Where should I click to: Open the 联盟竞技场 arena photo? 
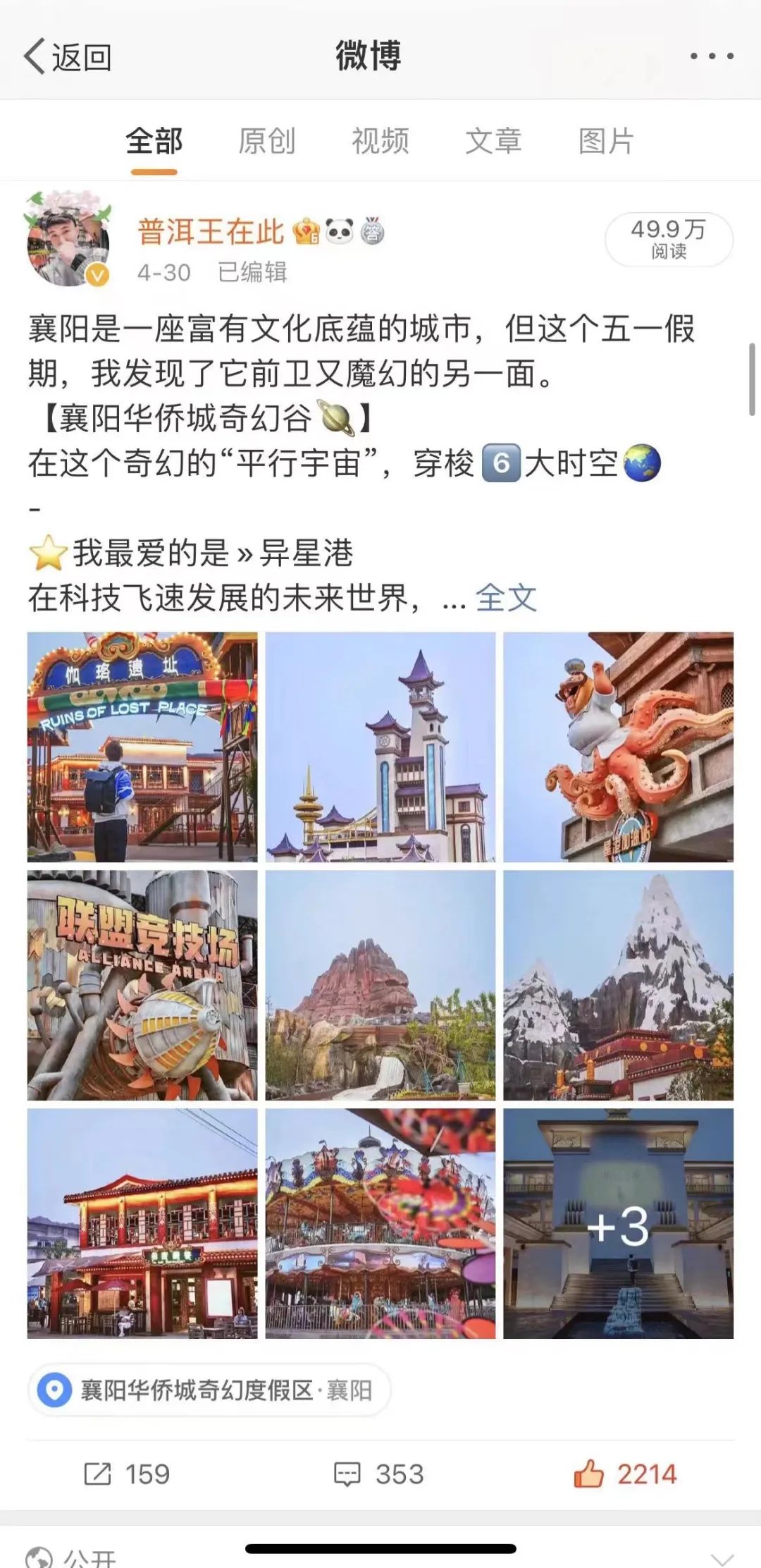pos(142,985)
